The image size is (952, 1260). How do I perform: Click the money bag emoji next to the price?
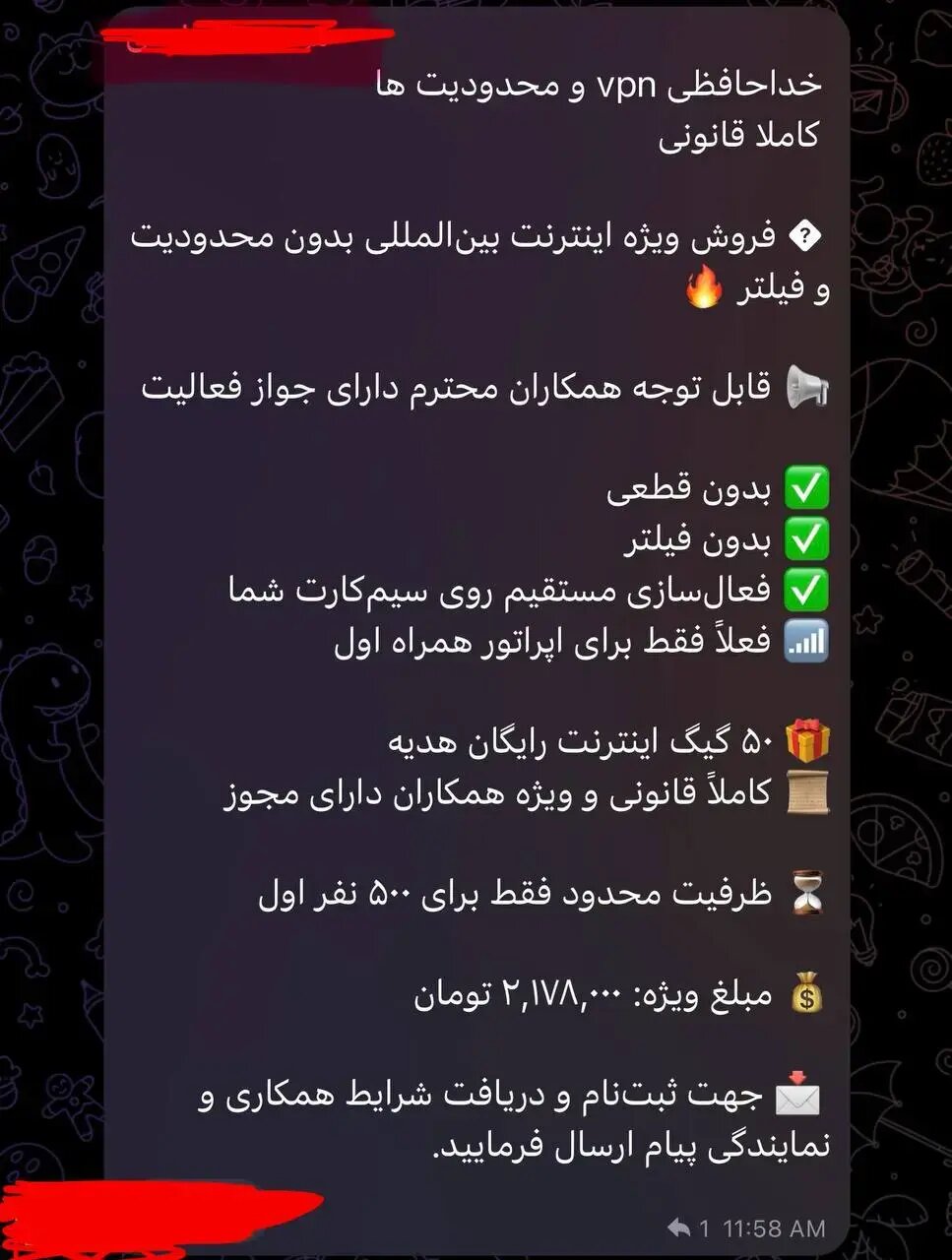[807, 995]
